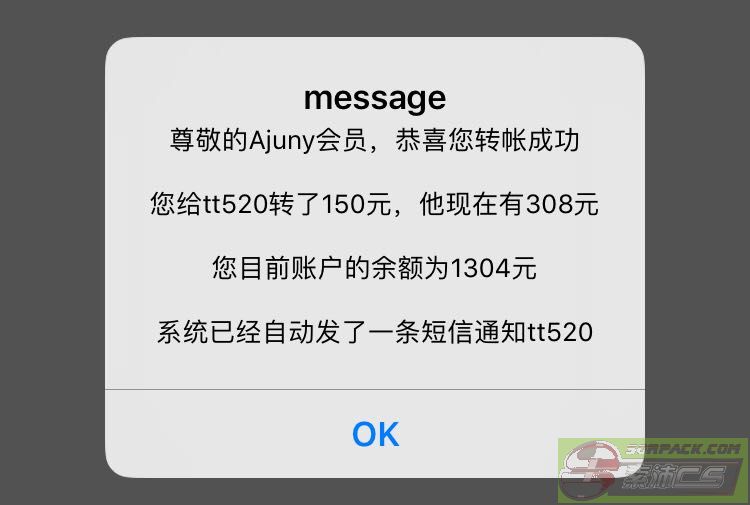This screenshot has height=505, width=750.
Task: Tap OK to dismiss the transfer message
Action: coord(375,433)
